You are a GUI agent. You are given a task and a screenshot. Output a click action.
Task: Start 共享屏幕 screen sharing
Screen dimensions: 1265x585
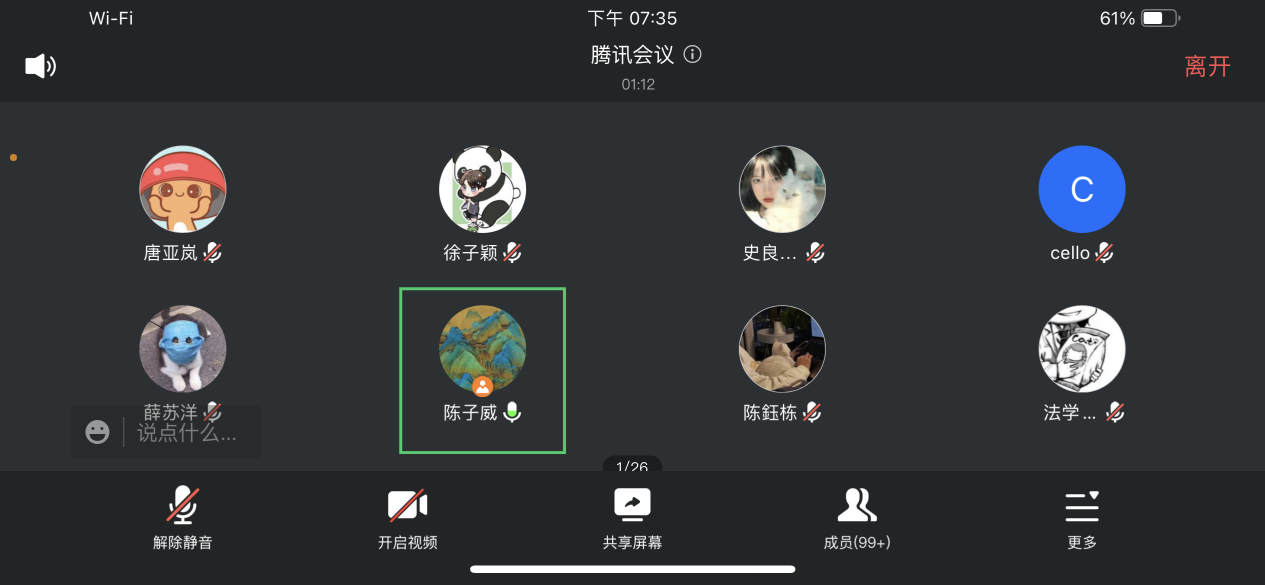tap(632, 518)
